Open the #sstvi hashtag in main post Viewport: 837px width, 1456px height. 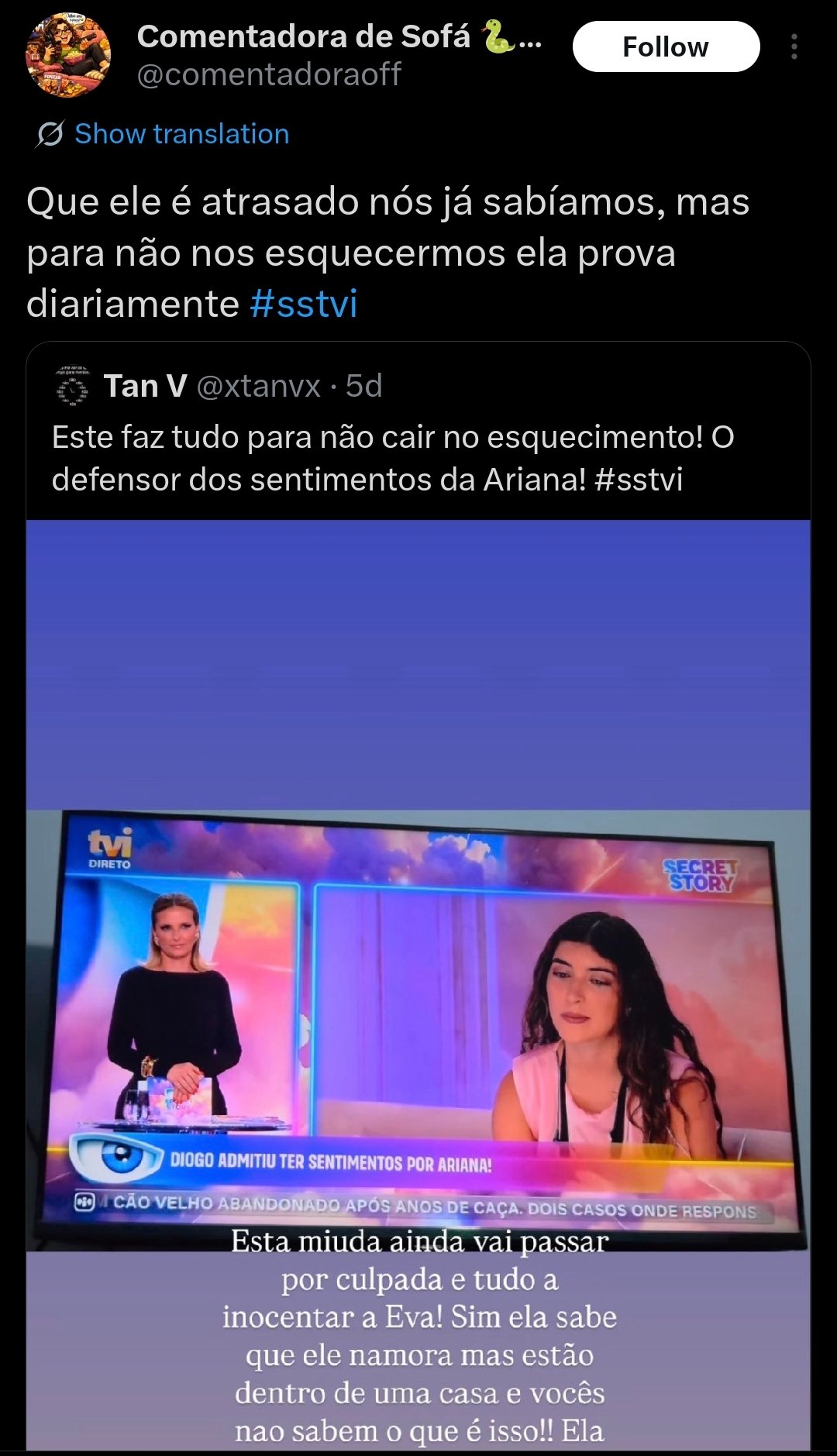coord(303,304)
